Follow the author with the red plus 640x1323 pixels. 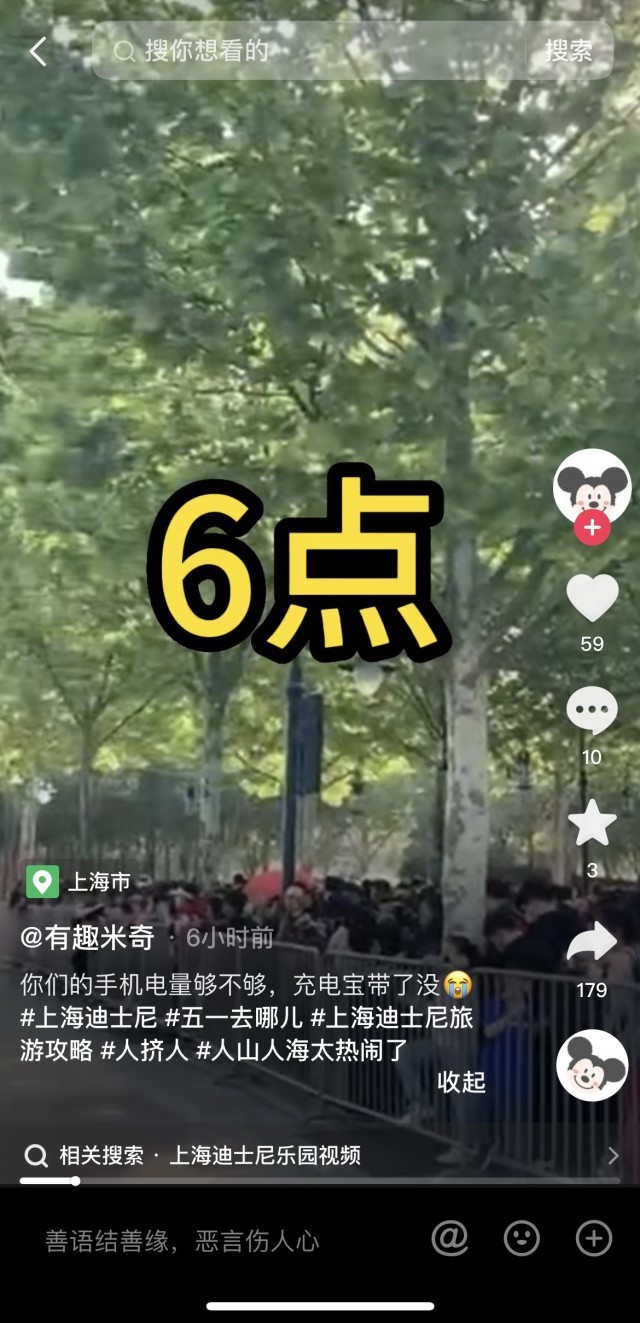click(x=592, y=527)
